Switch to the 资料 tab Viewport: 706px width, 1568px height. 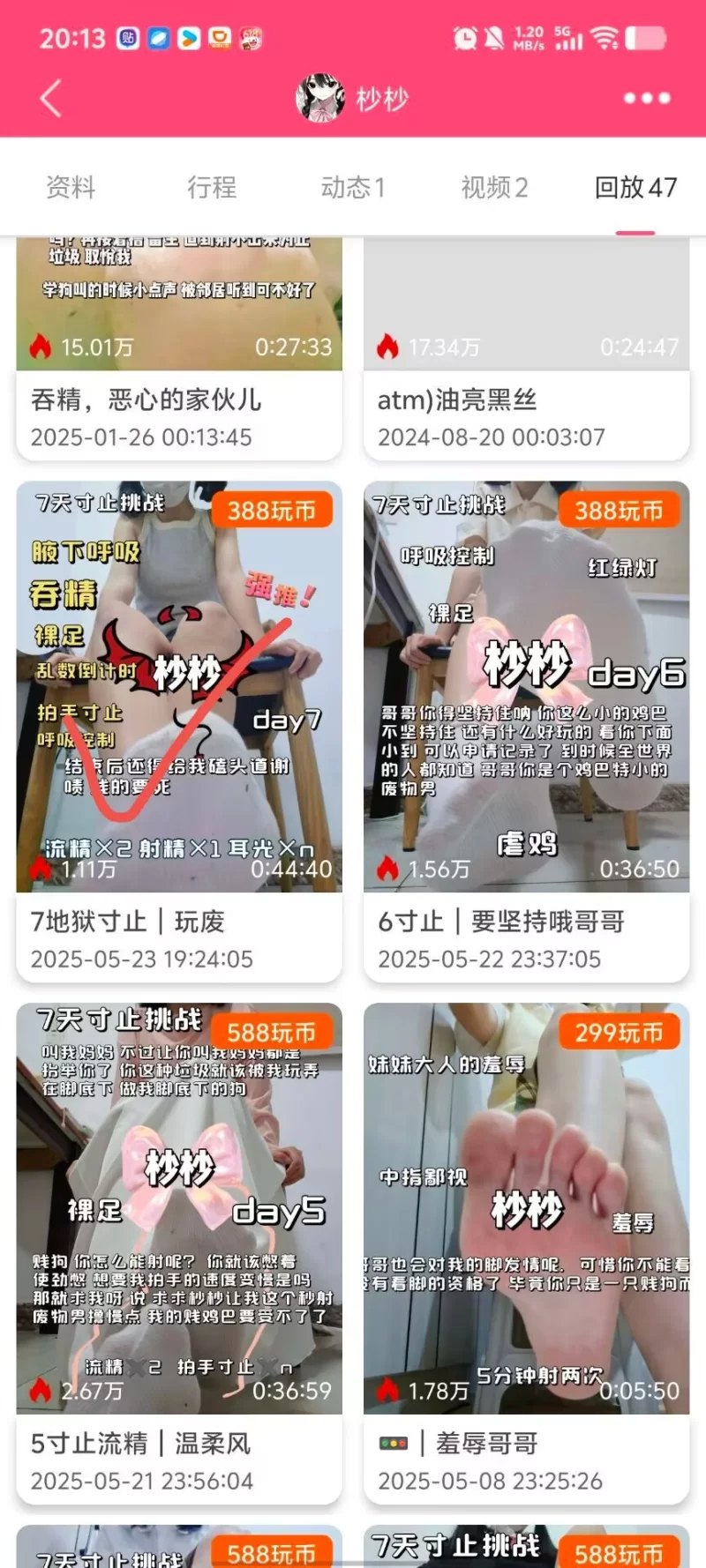pos(71,187)
